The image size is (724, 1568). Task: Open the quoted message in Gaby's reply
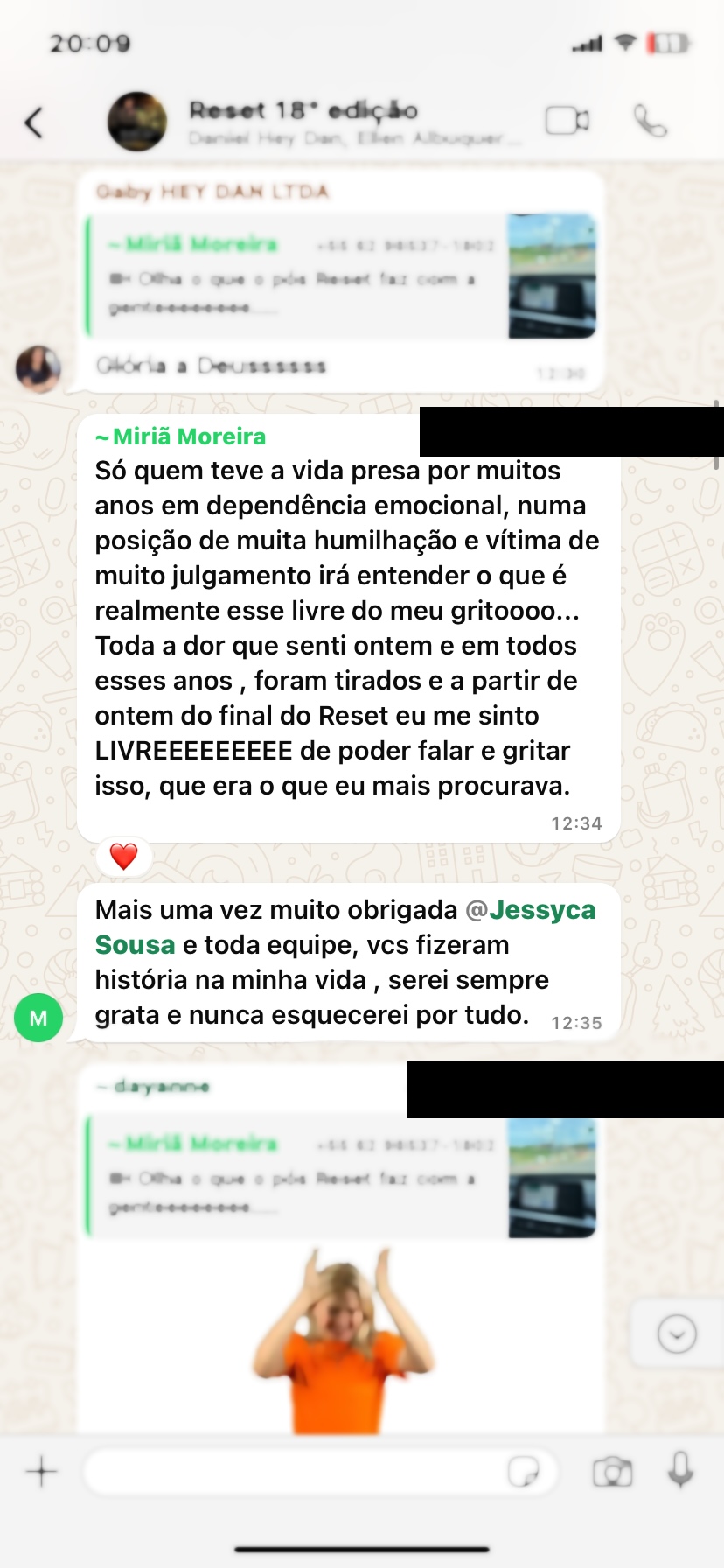pyautogui.click(x=341, y=276)
